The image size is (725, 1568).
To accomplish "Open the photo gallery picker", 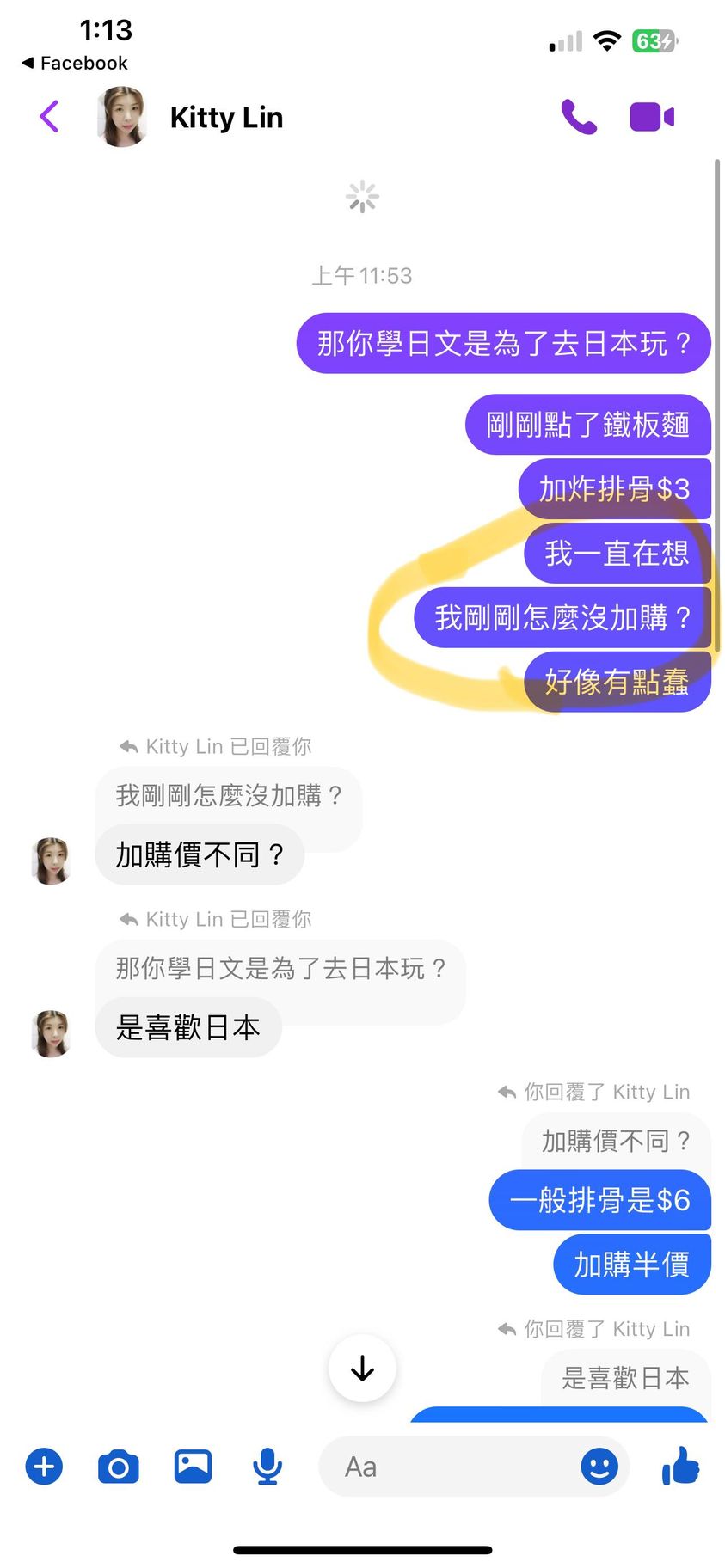I will pos(194,1467).
